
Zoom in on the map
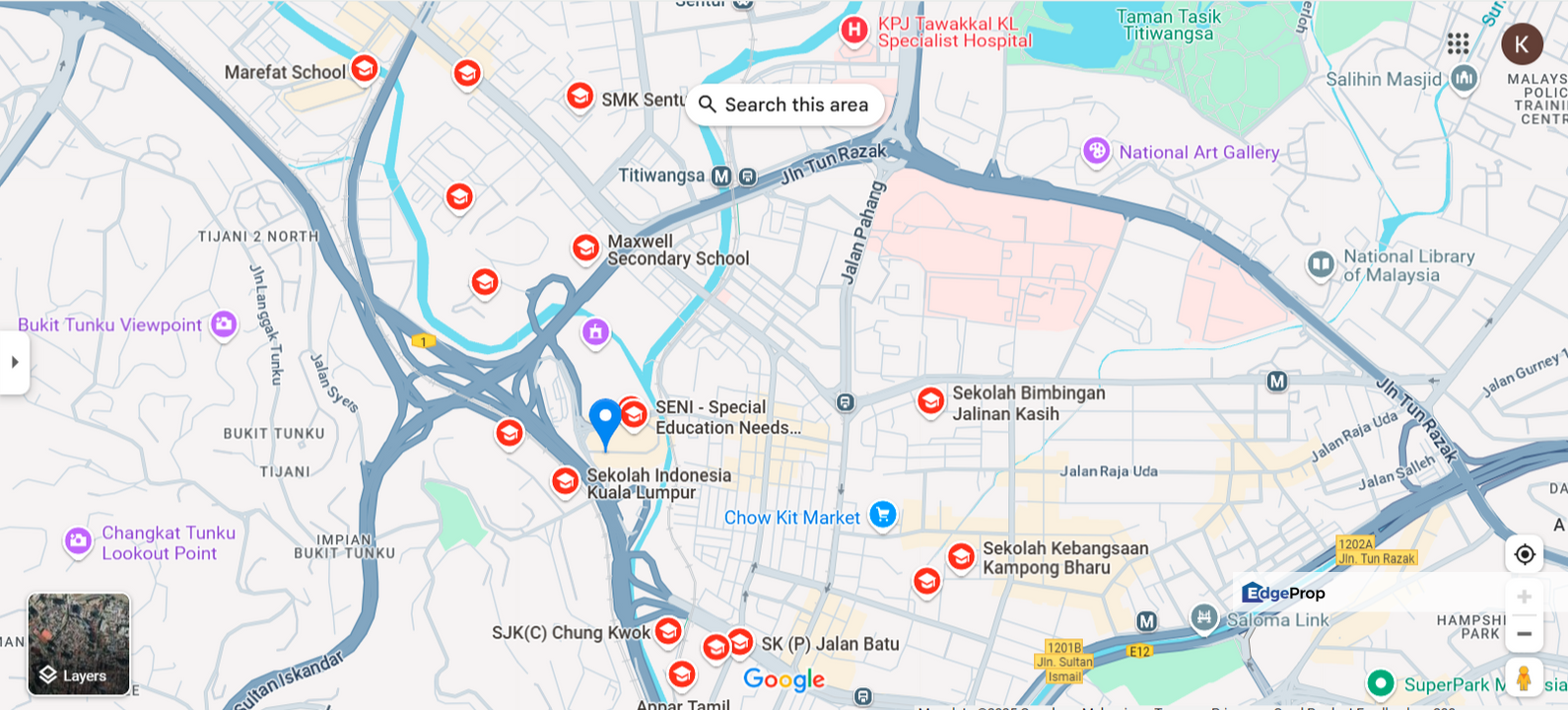[1524, 597]
